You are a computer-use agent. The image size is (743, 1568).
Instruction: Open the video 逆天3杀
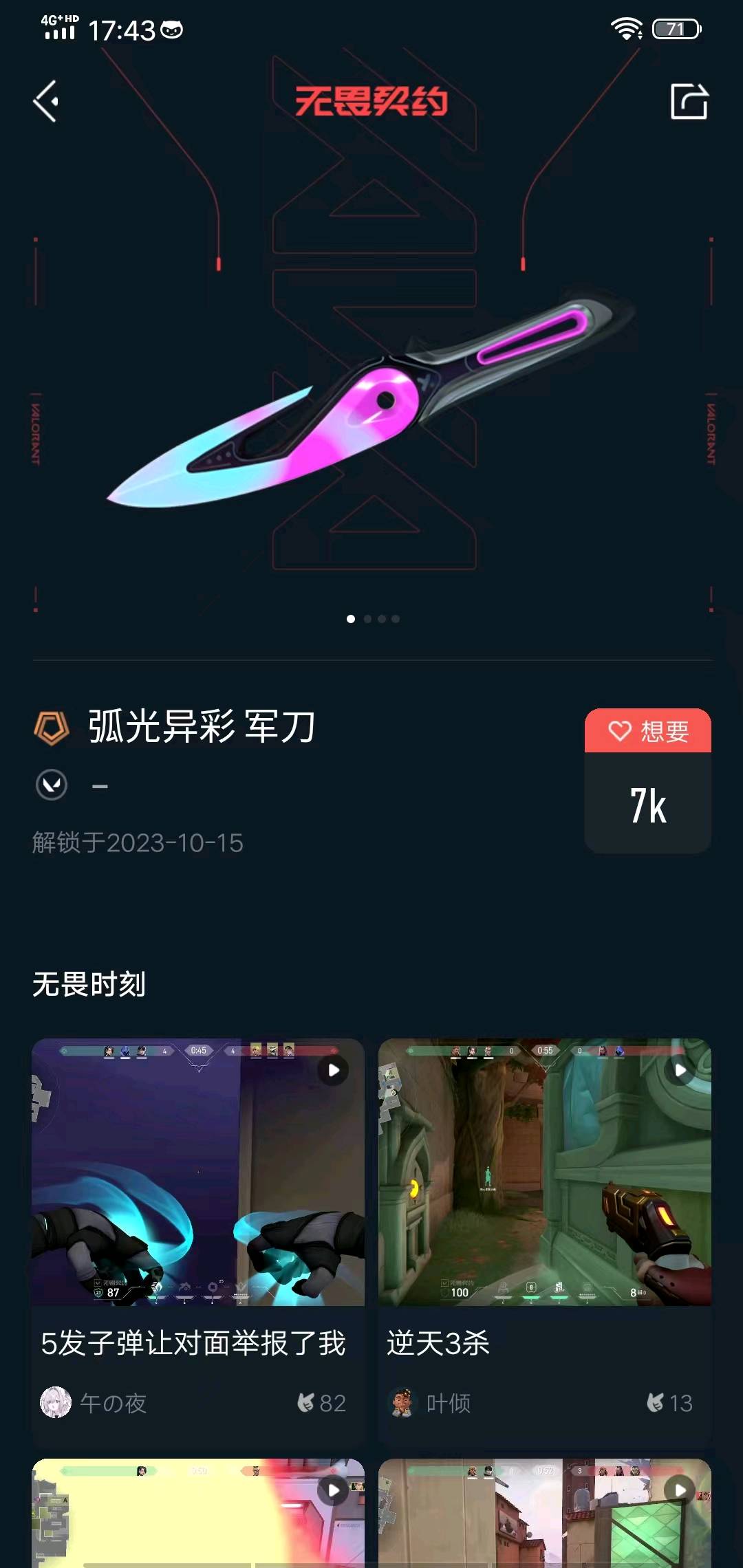pyautogui.click(x=544, y=1172)
